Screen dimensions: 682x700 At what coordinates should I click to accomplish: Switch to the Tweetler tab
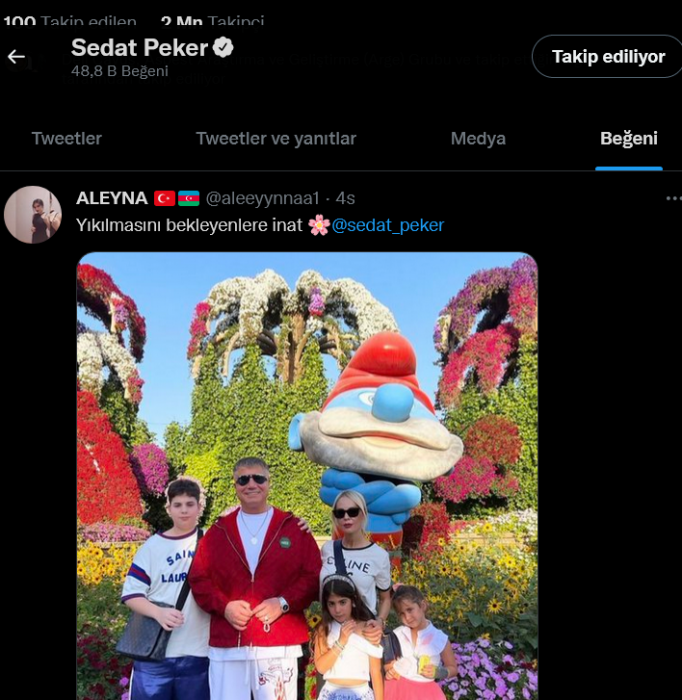pos(66,139)
